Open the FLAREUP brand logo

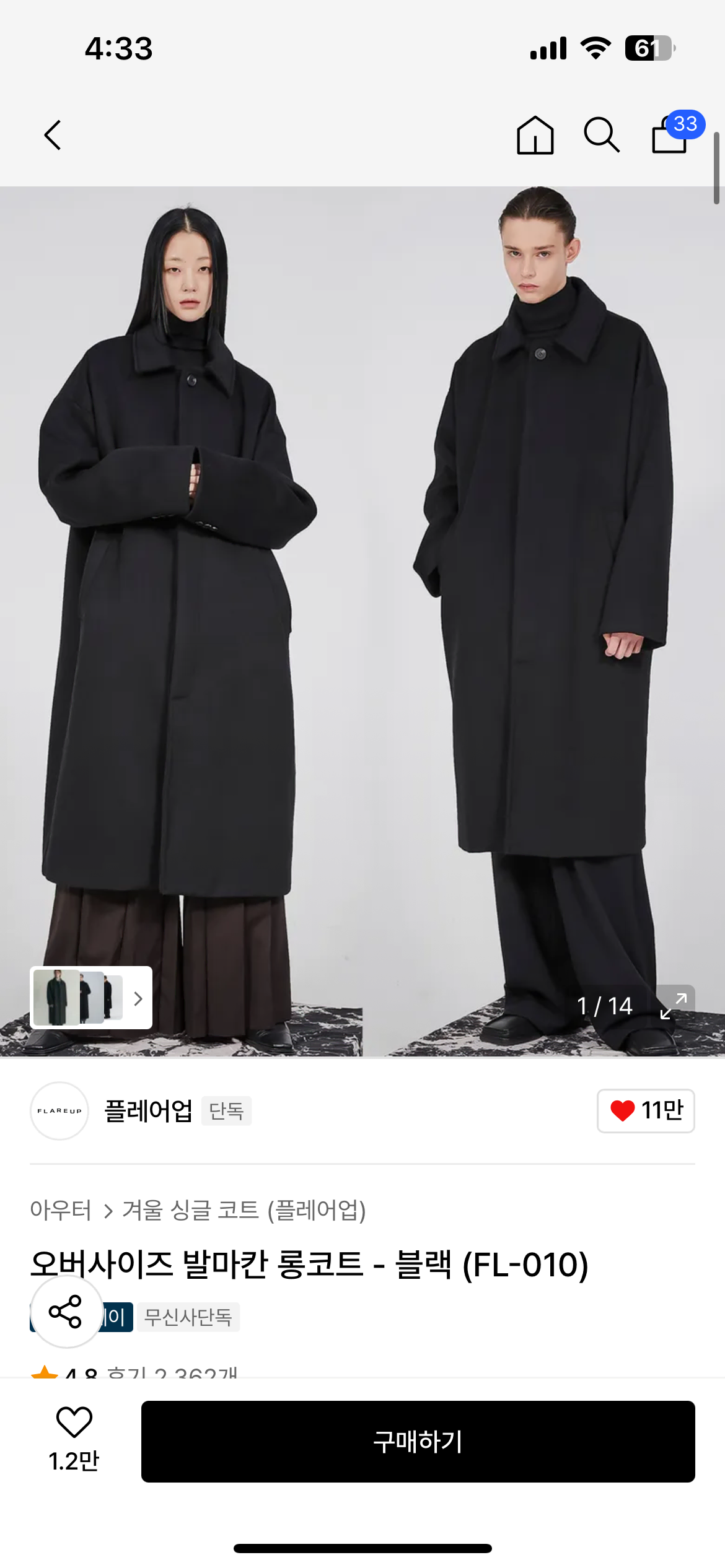(59, 1110)
